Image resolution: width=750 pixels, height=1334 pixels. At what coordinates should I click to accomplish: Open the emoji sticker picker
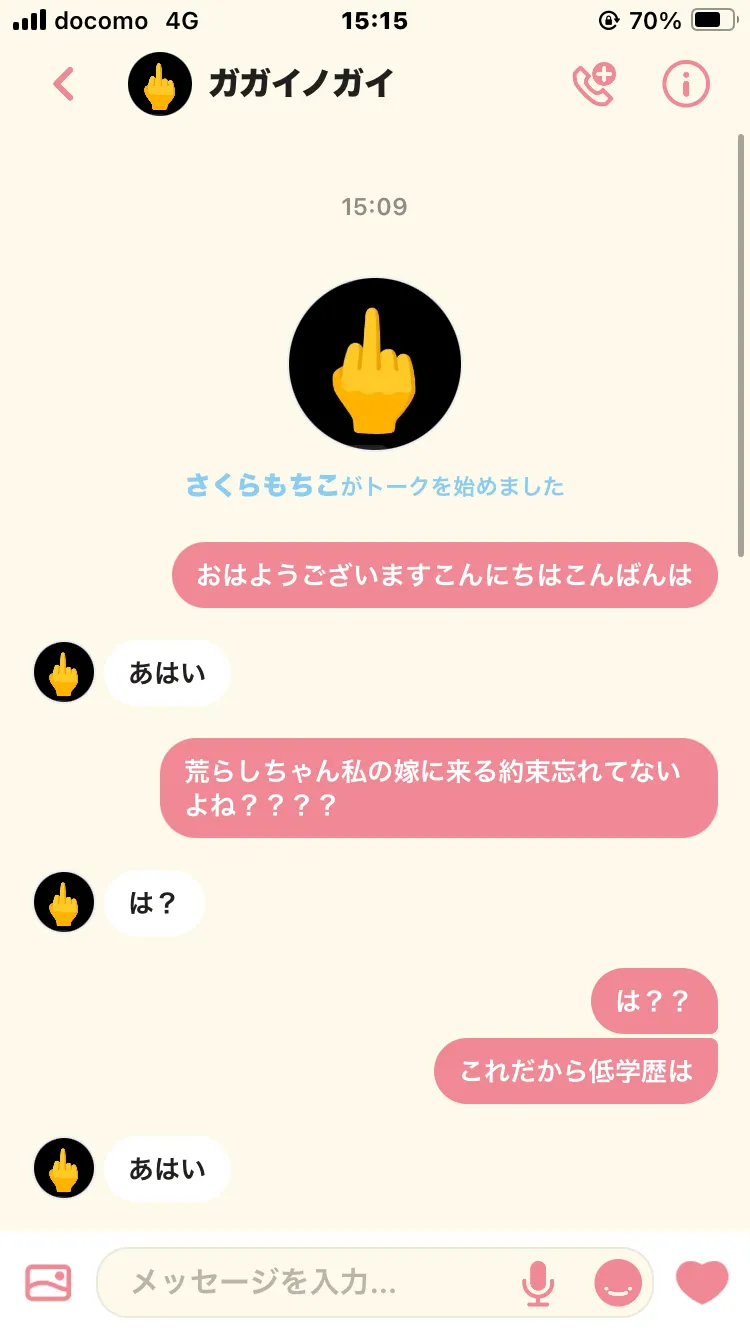[x=618, y=1282]
